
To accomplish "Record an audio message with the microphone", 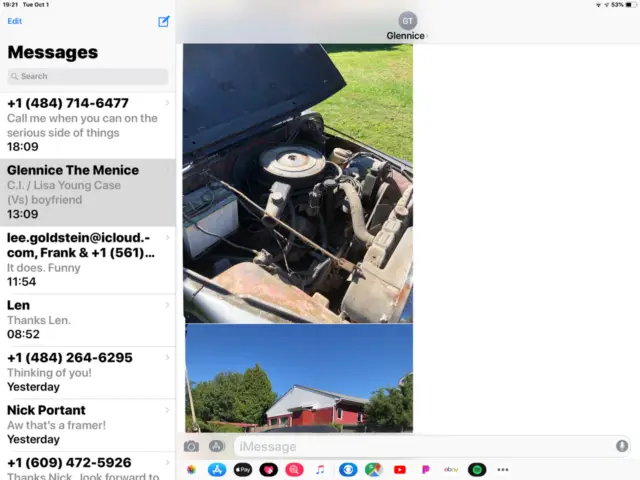I will click(622, 447).
